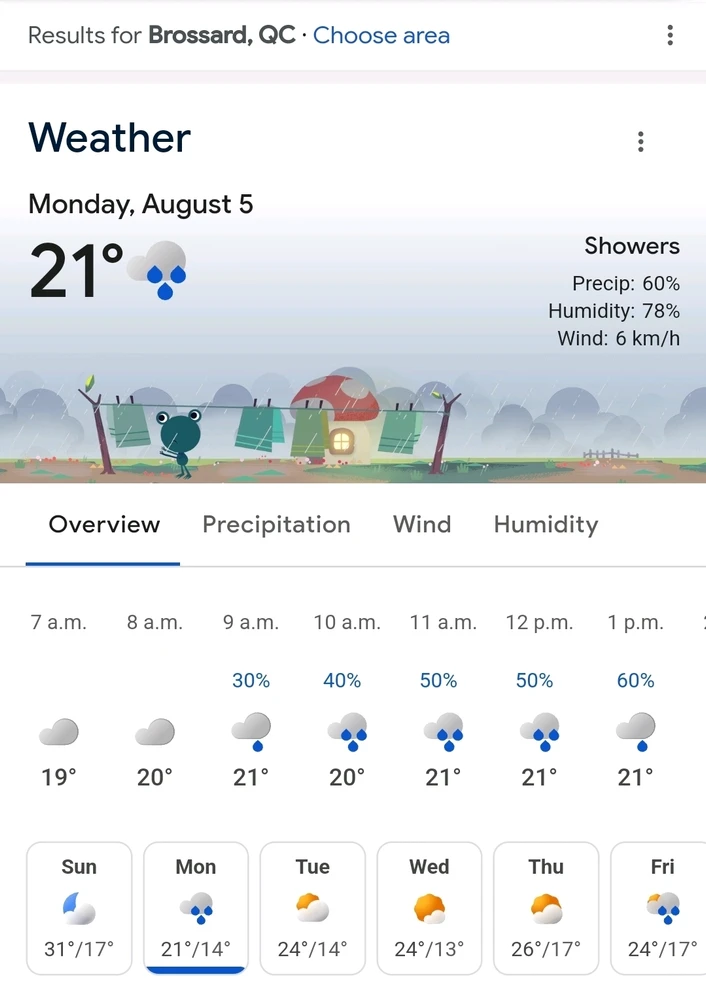Image resolution: width=706 pixels, height=1000 pixels.
Task: View Wednesday's forecast
Action: tap(429, 908)
